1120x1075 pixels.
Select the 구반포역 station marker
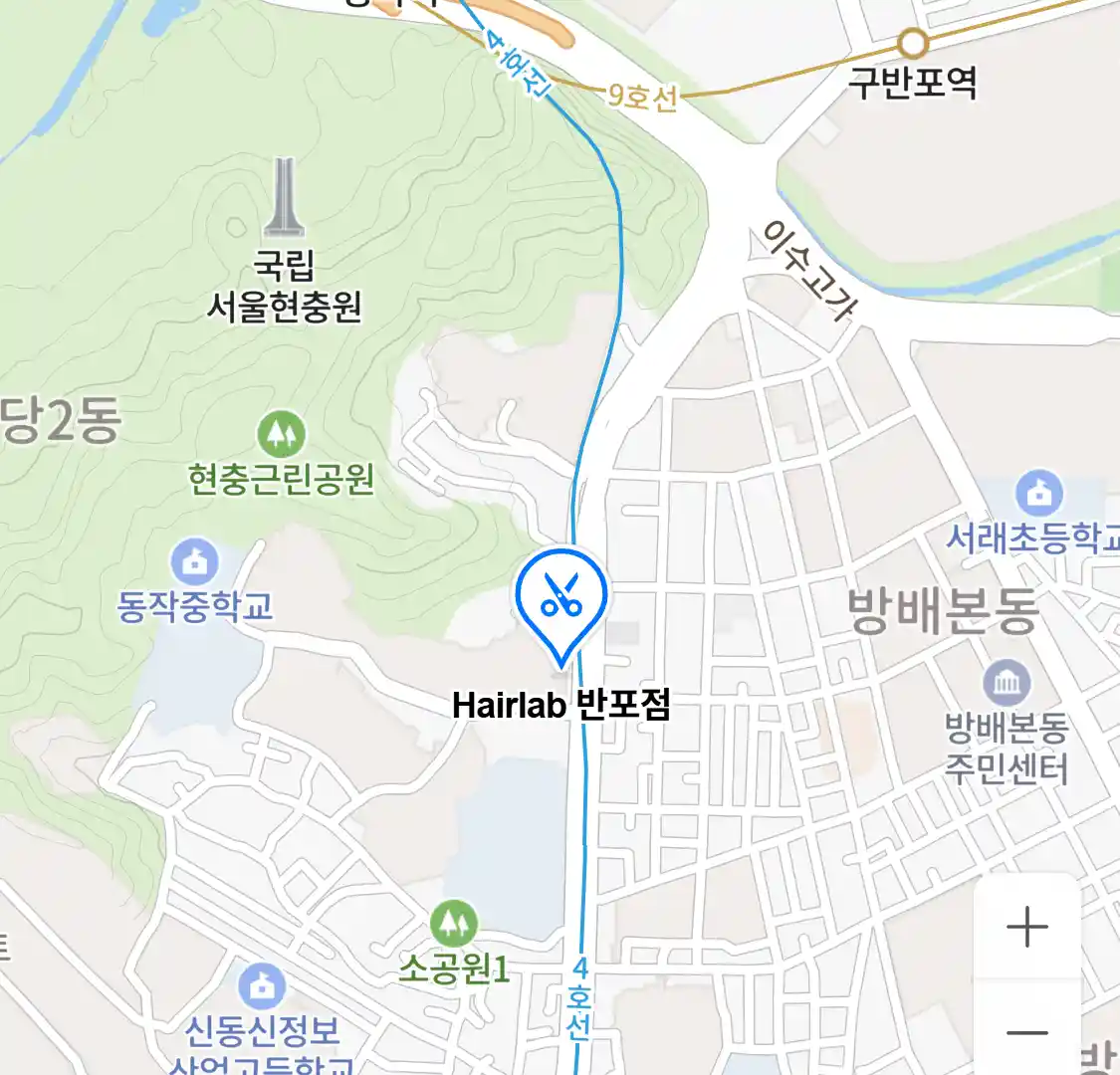pyautogui.click(x=913, y=43)
